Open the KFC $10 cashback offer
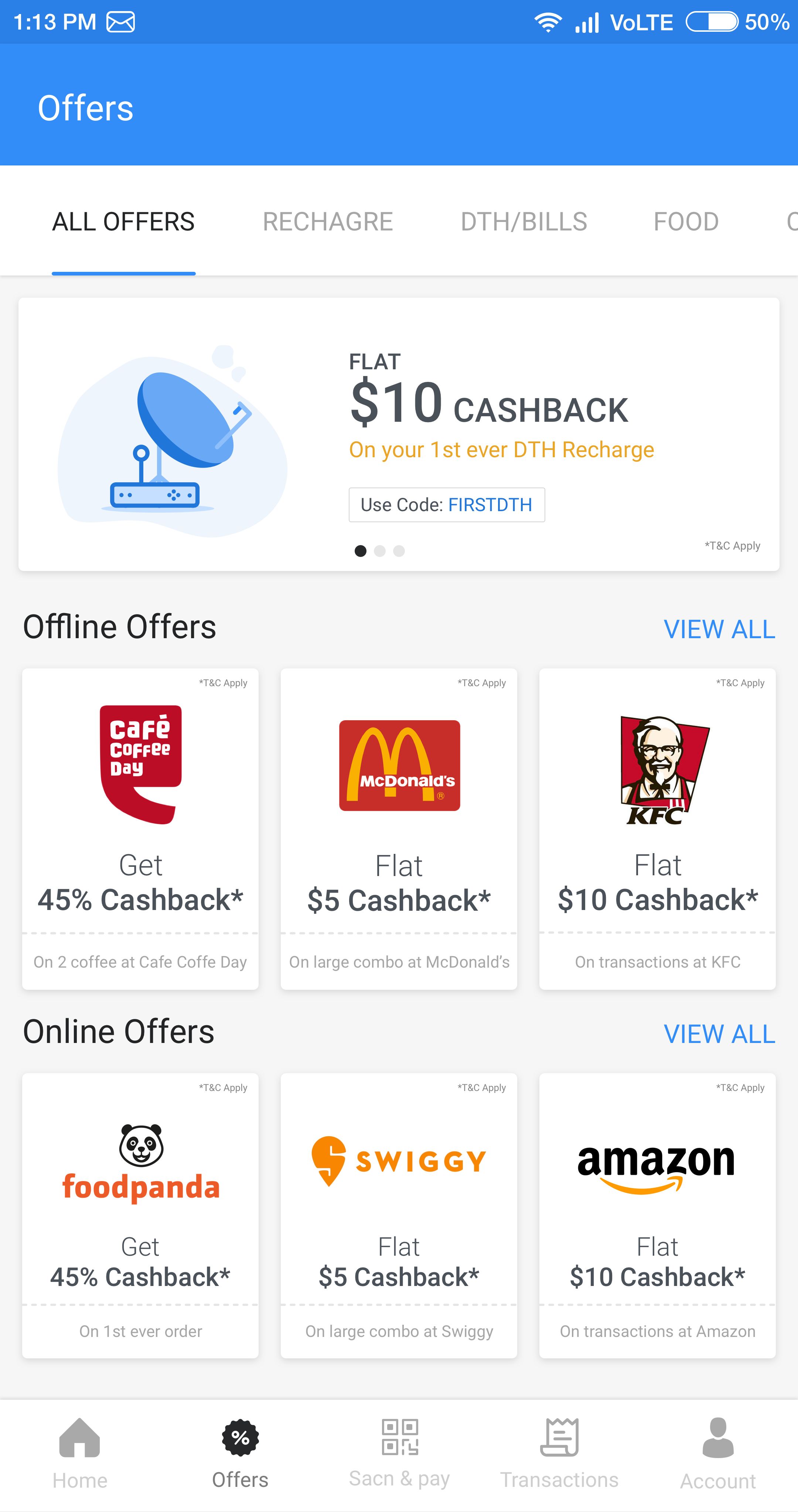Viewport: 798px width, 1512px height. click(657, 829)
